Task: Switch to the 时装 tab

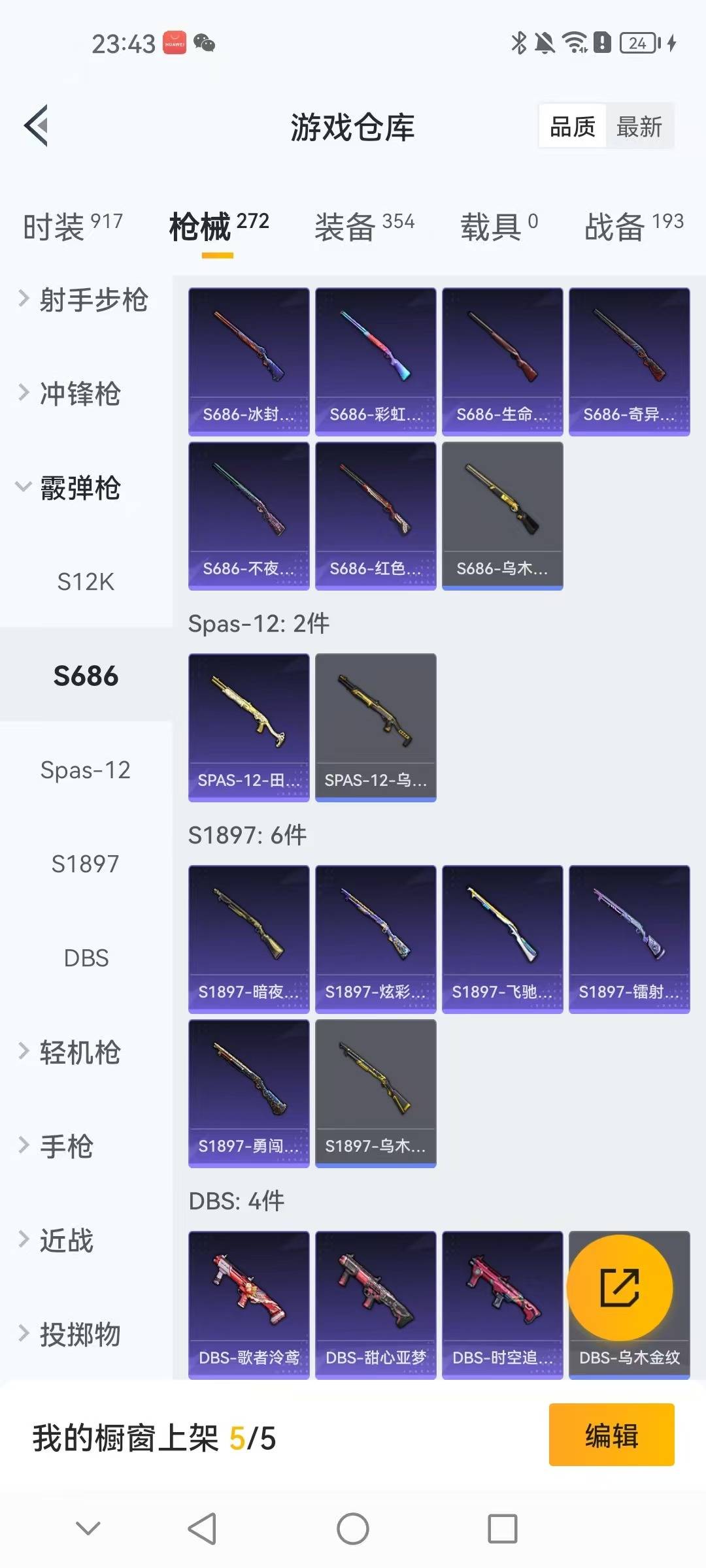Action: tap(73, 227)
